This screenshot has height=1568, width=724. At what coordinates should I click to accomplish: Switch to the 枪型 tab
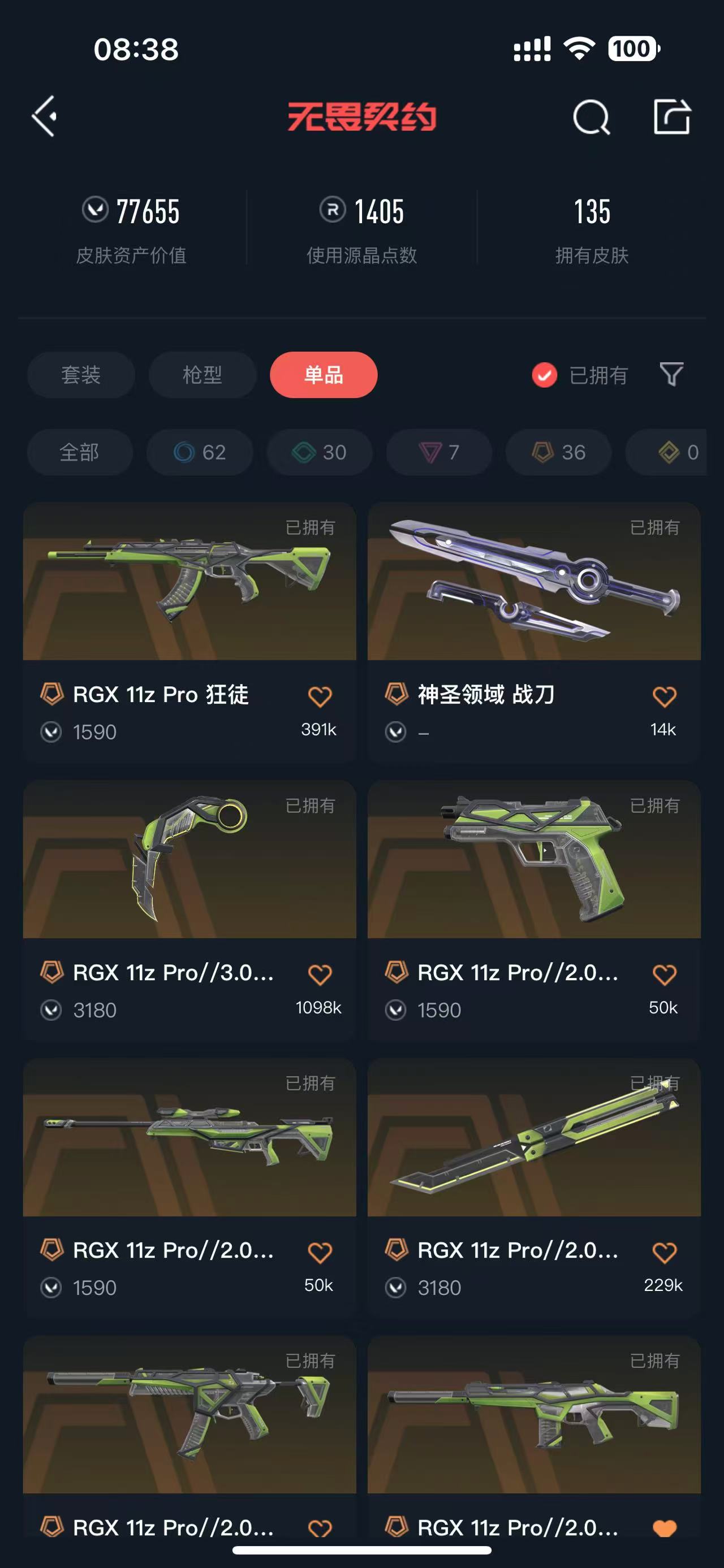point(202,375)
